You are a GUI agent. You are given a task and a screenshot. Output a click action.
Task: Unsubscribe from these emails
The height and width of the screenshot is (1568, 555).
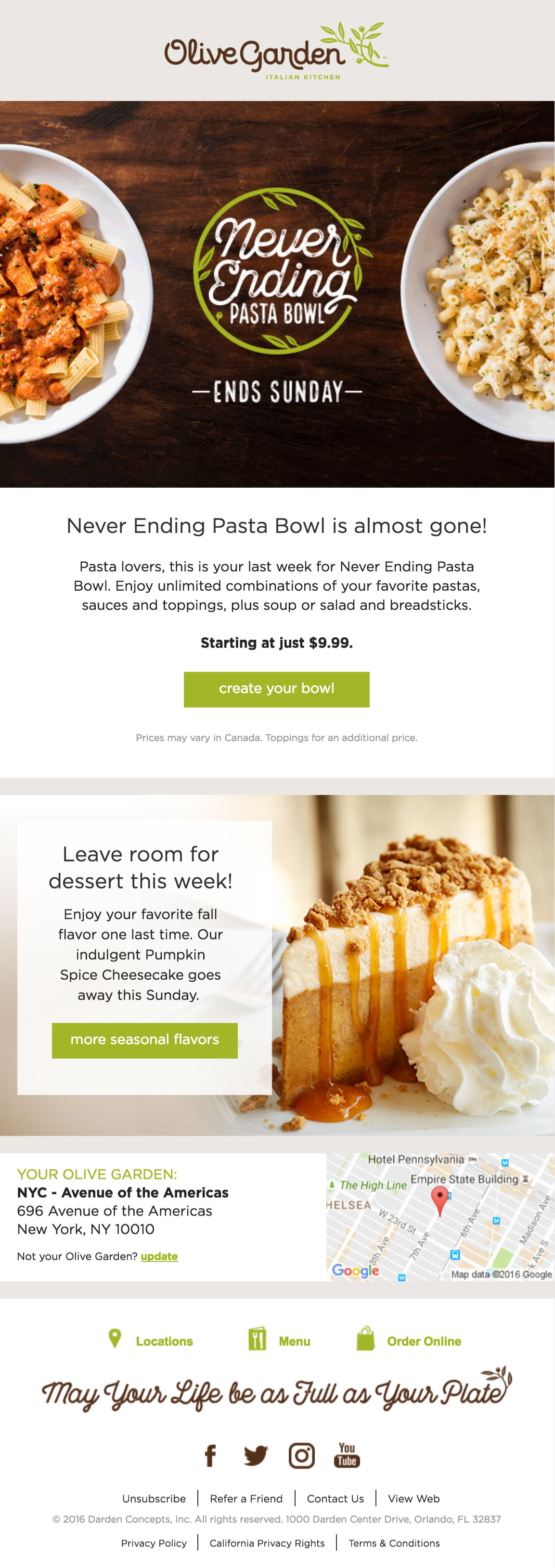[x=154, y=1499]
